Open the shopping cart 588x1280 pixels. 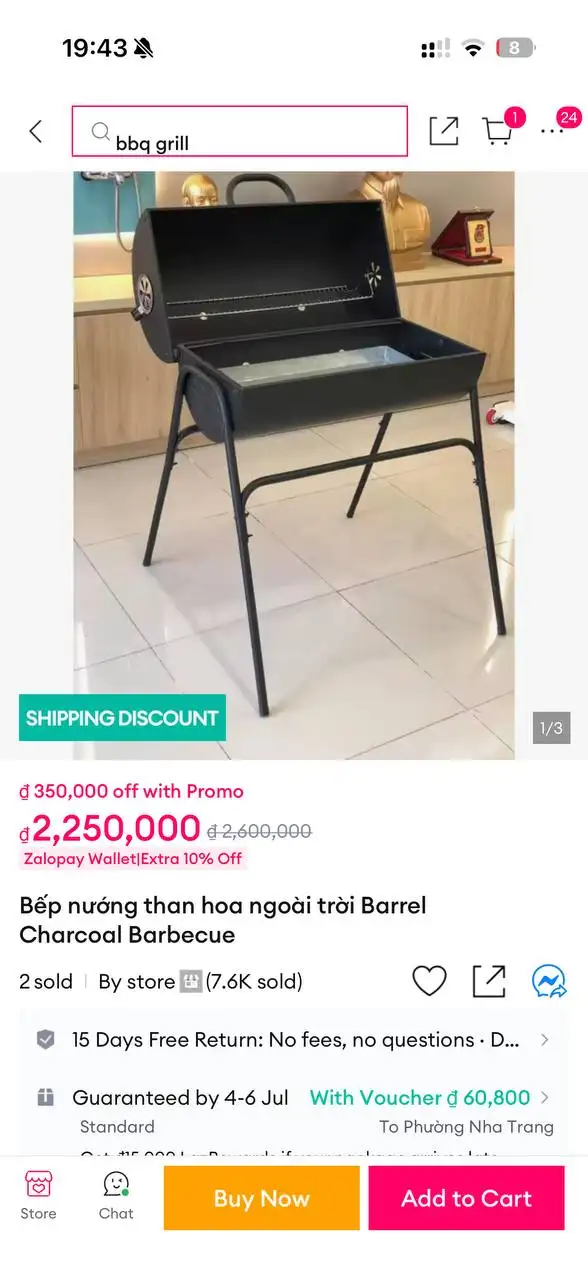click(x=499, y=131)
